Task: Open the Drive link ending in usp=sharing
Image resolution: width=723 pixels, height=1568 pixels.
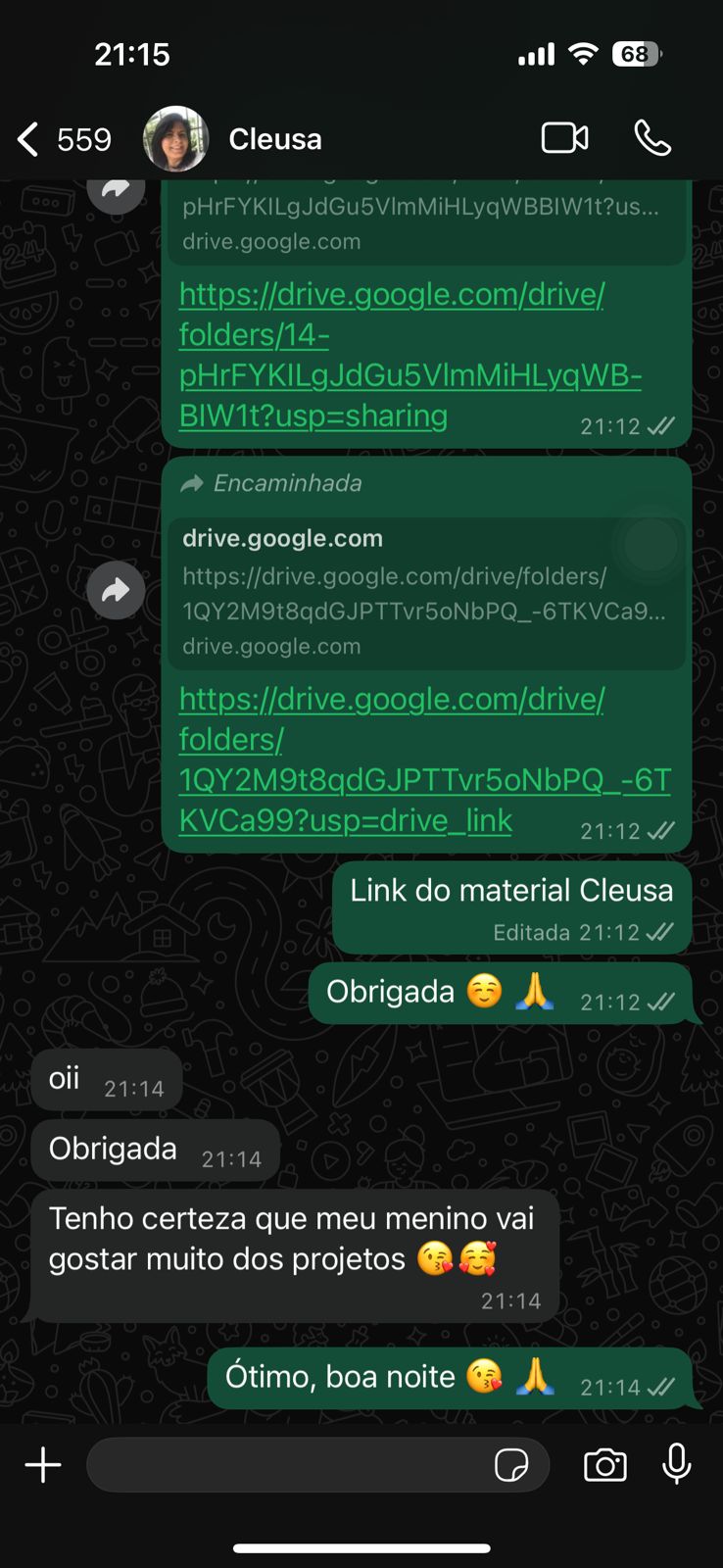Action: (x=392, y=355)
